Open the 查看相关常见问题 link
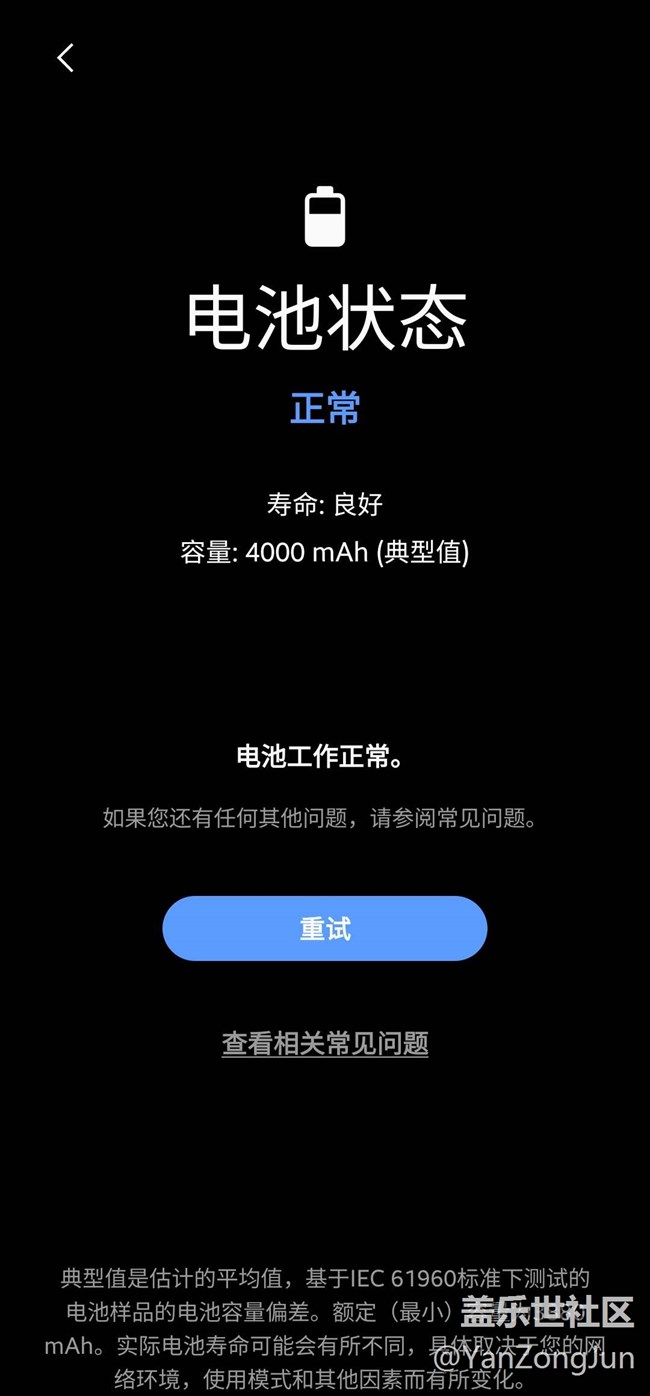Image resolution: width=650 pixels, height=1396 pixels. pyautogui.click(x=325, y=1044)
